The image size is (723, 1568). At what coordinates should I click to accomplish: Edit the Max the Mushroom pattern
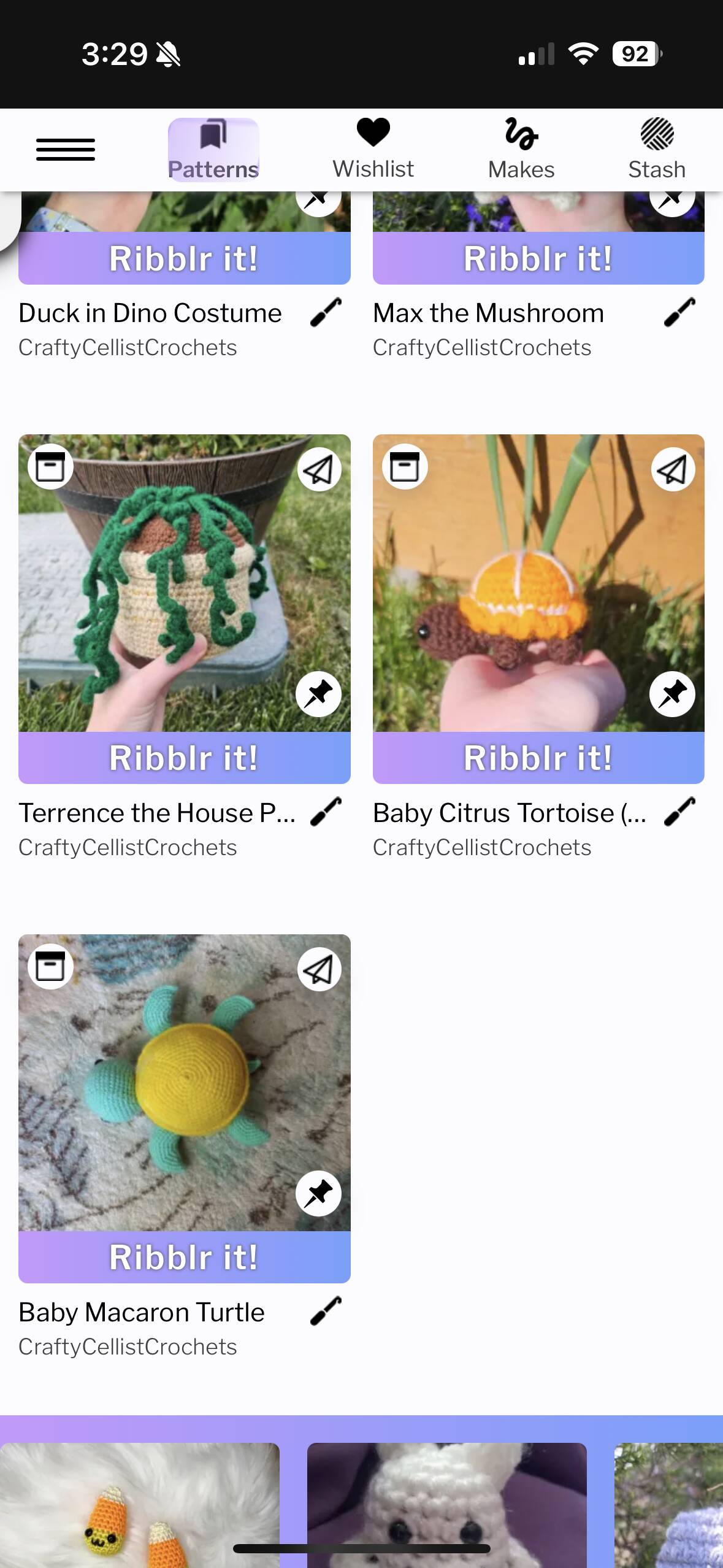[679, 312]
